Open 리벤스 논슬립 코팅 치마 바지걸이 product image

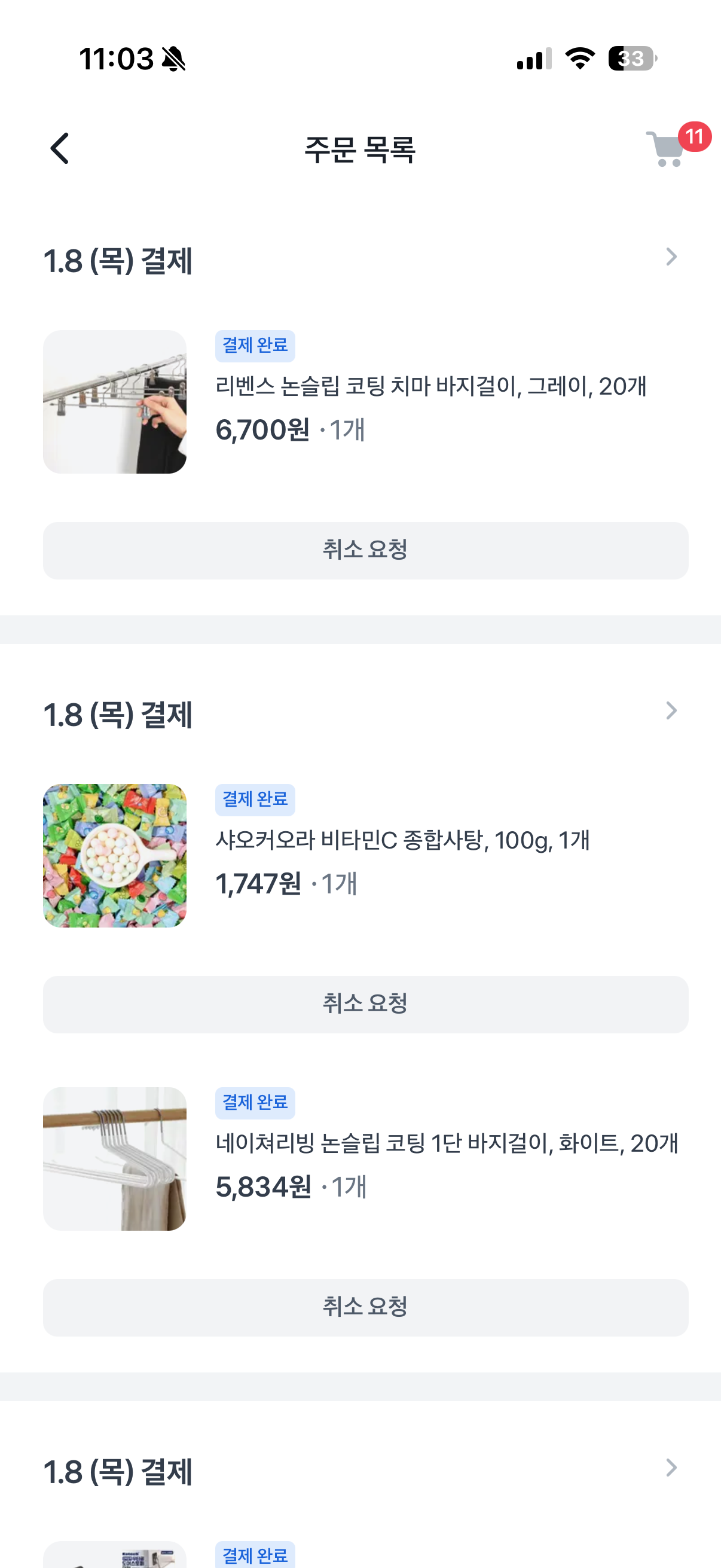point(115,402)
